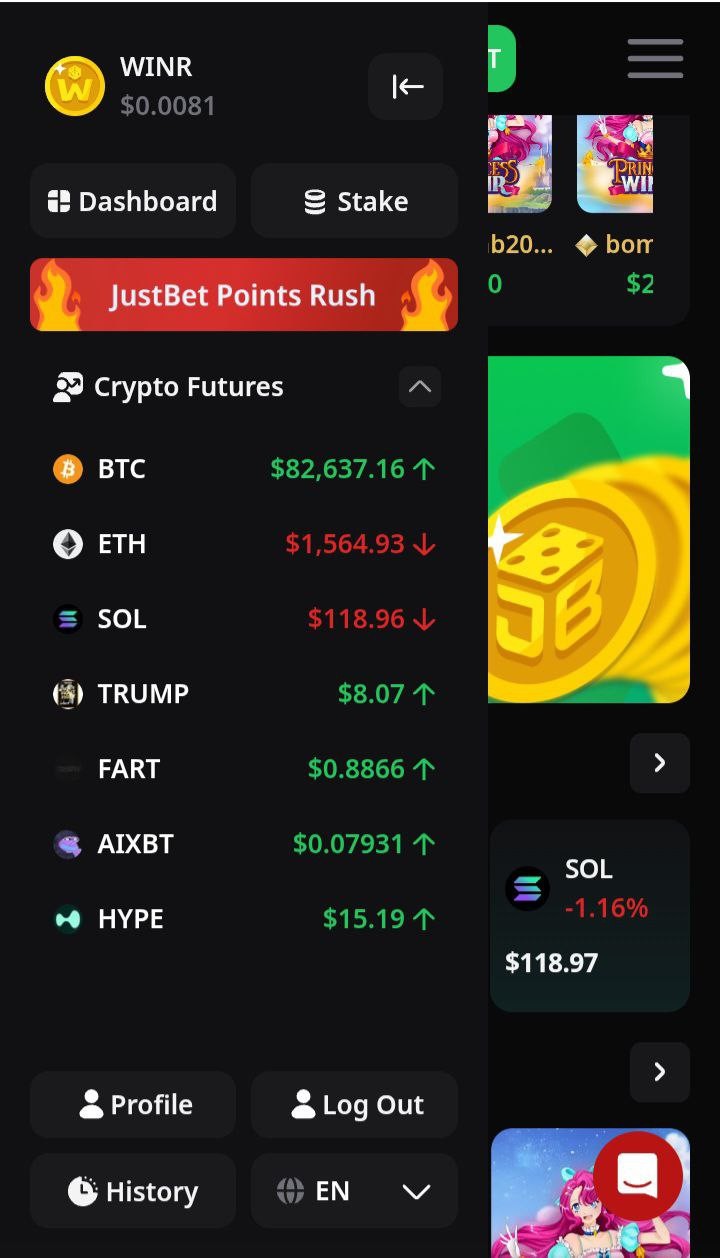Select BTC futures
Viewport: 720px width, 1258px height.
point(244,468)
